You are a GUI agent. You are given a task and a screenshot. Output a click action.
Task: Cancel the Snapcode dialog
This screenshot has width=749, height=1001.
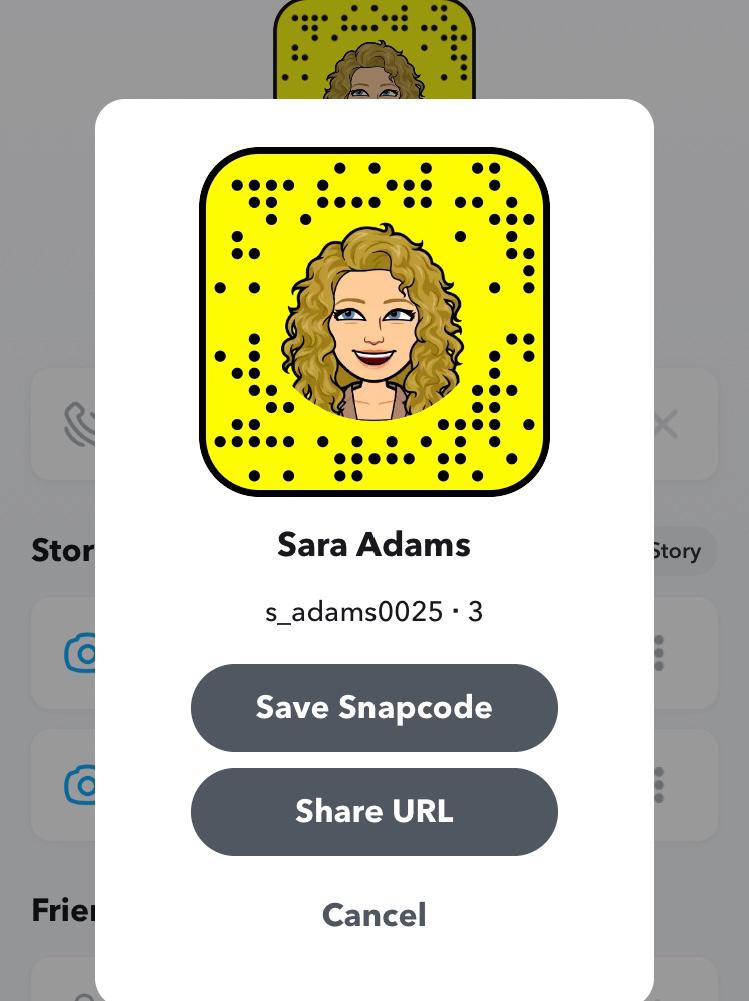click(374, 914)
